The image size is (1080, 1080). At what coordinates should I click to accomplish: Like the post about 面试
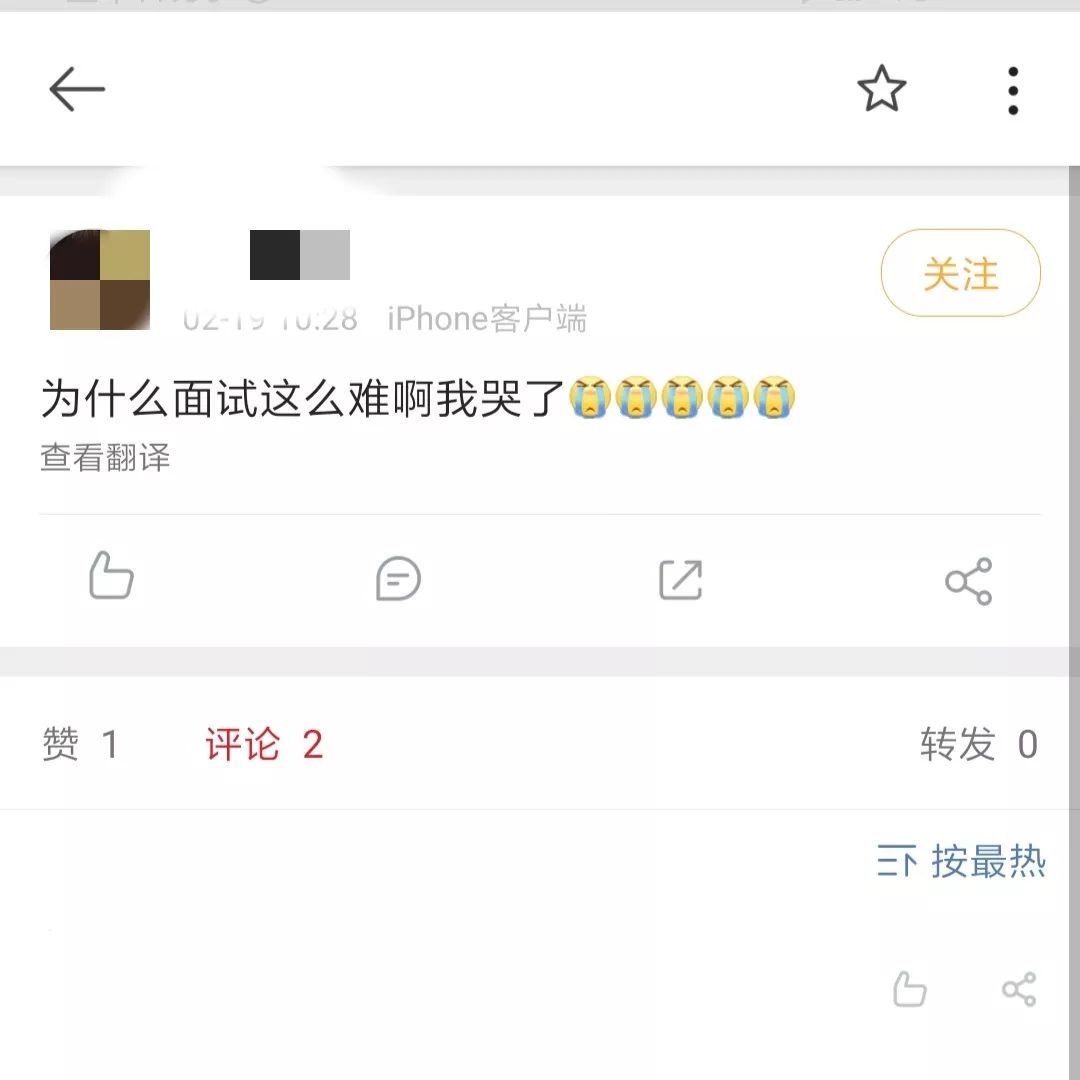[x=111, y=578]
